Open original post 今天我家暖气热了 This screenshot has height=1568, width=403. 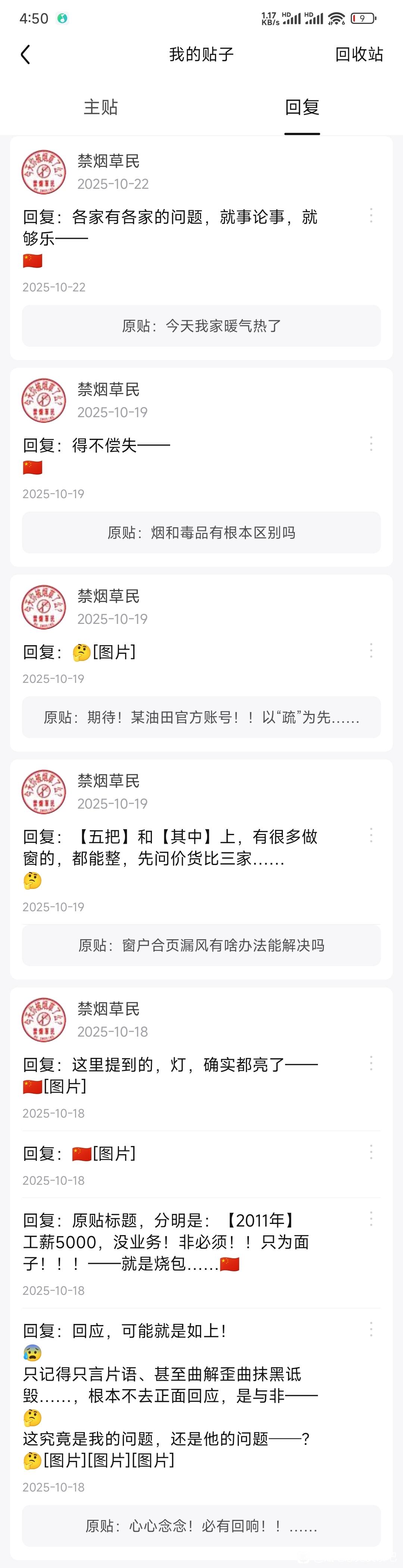pyautogui.click(x=201, y=326)
